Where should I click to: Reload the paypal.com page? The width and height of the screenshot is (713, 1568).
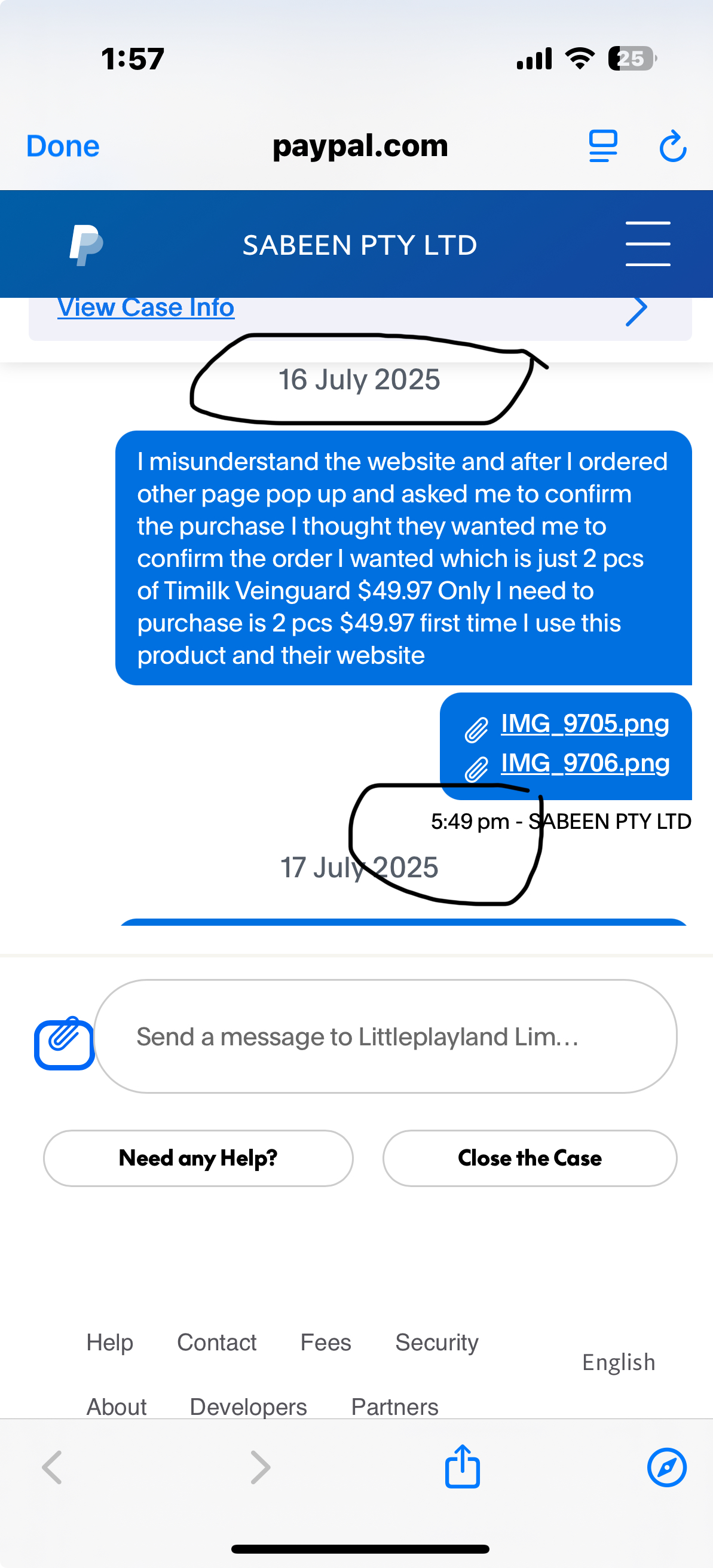coord(673,146)
